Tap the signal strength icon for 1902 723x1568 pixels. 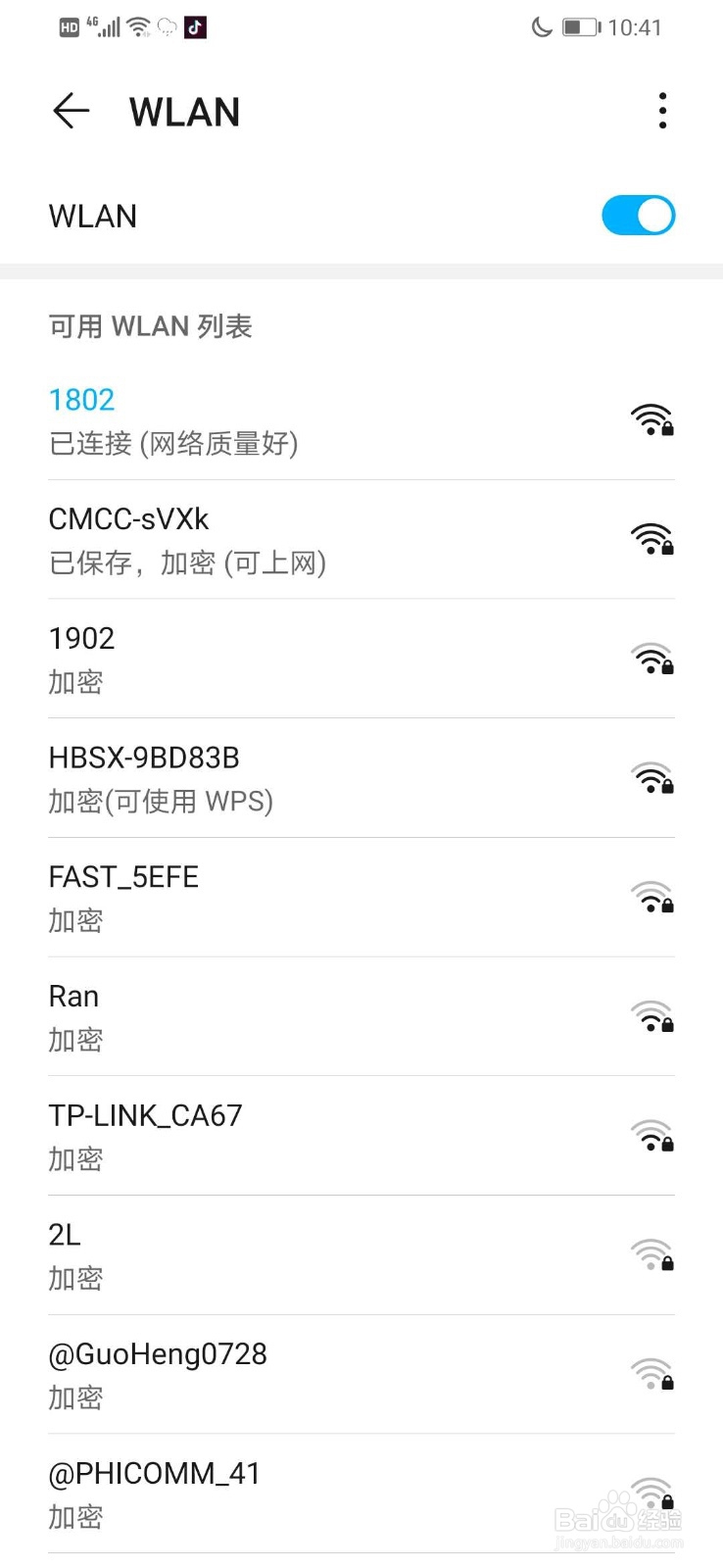click(652, 660)
